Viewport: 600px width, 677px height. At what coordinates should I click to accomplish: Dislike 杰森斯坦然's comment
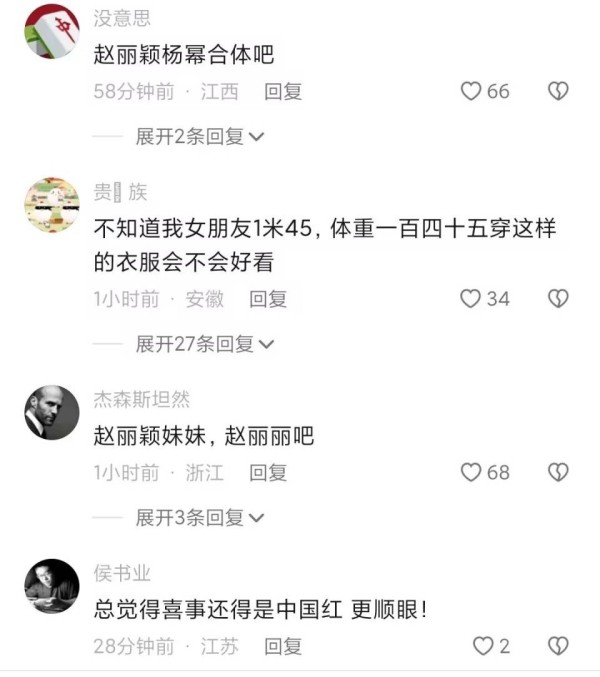point(558,472)
